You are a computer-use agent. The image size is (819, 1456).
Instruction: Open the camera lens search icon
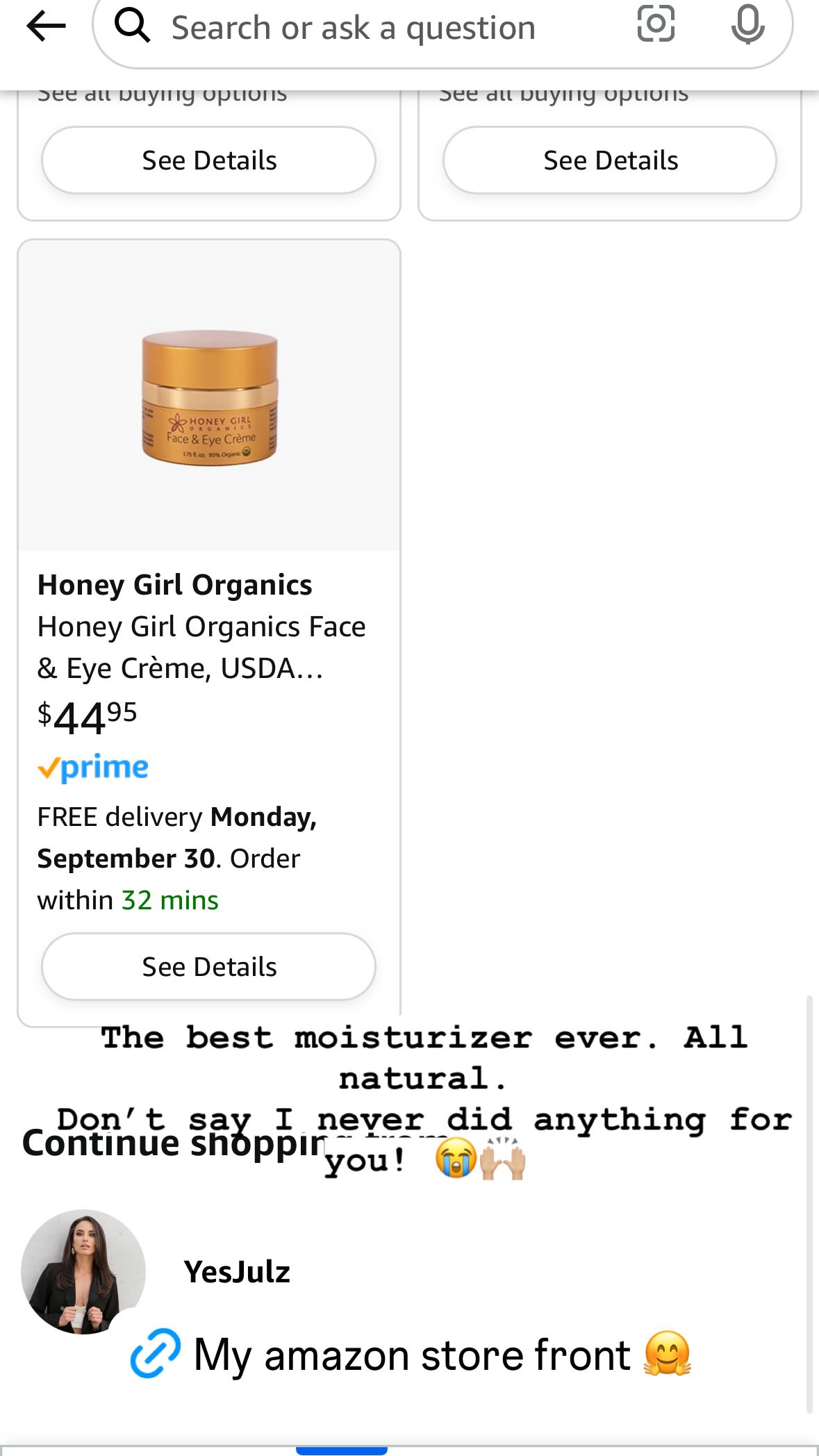coord(656,24)
